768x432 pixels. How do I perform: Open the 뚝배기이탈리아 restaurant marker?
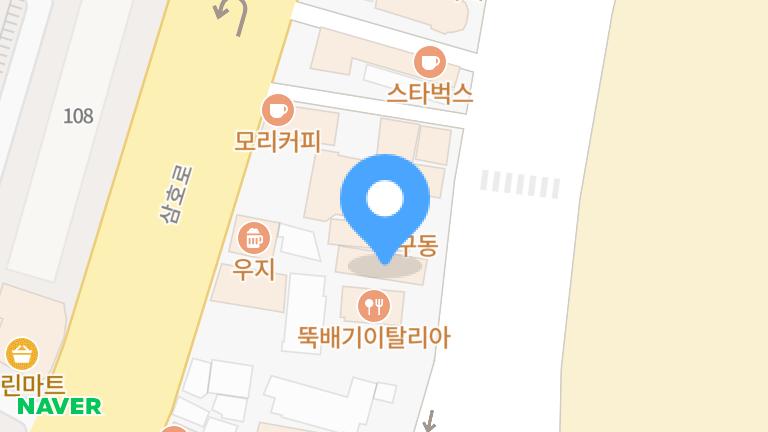[x=373, y=304]
